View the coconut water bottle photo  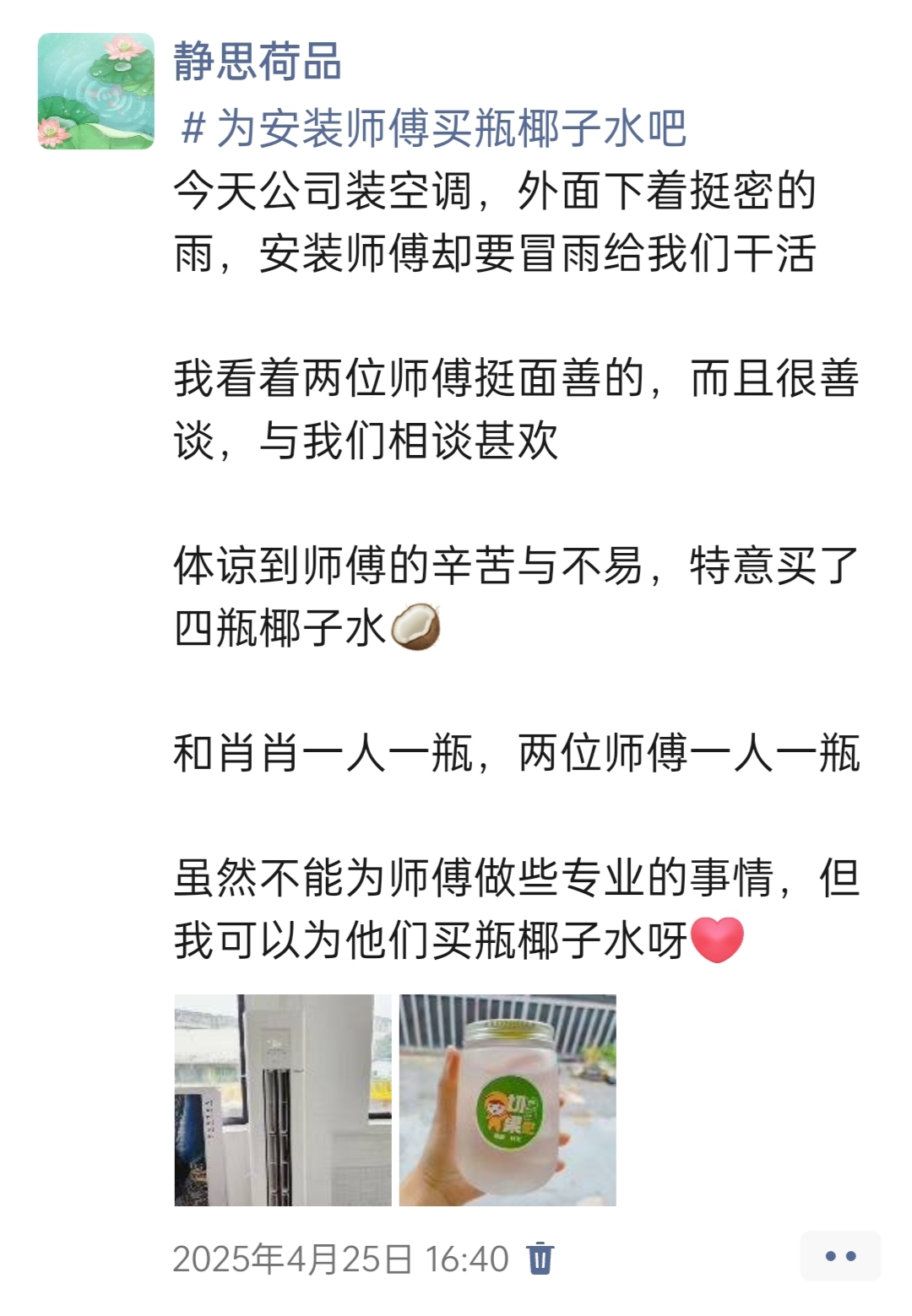(x=508, y=1099)
